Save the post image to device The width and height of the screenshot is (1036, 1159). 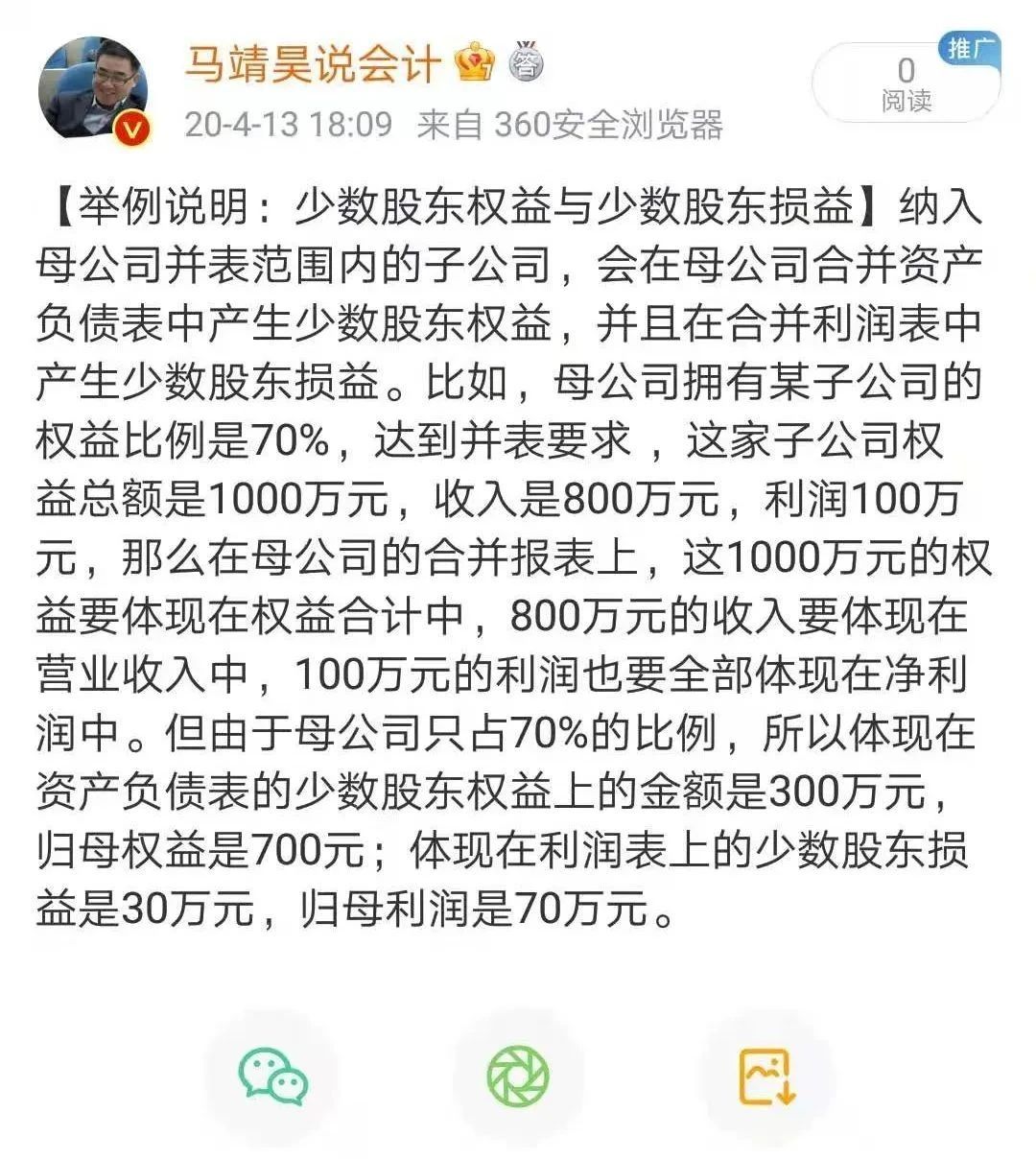tap(767, 1076)
